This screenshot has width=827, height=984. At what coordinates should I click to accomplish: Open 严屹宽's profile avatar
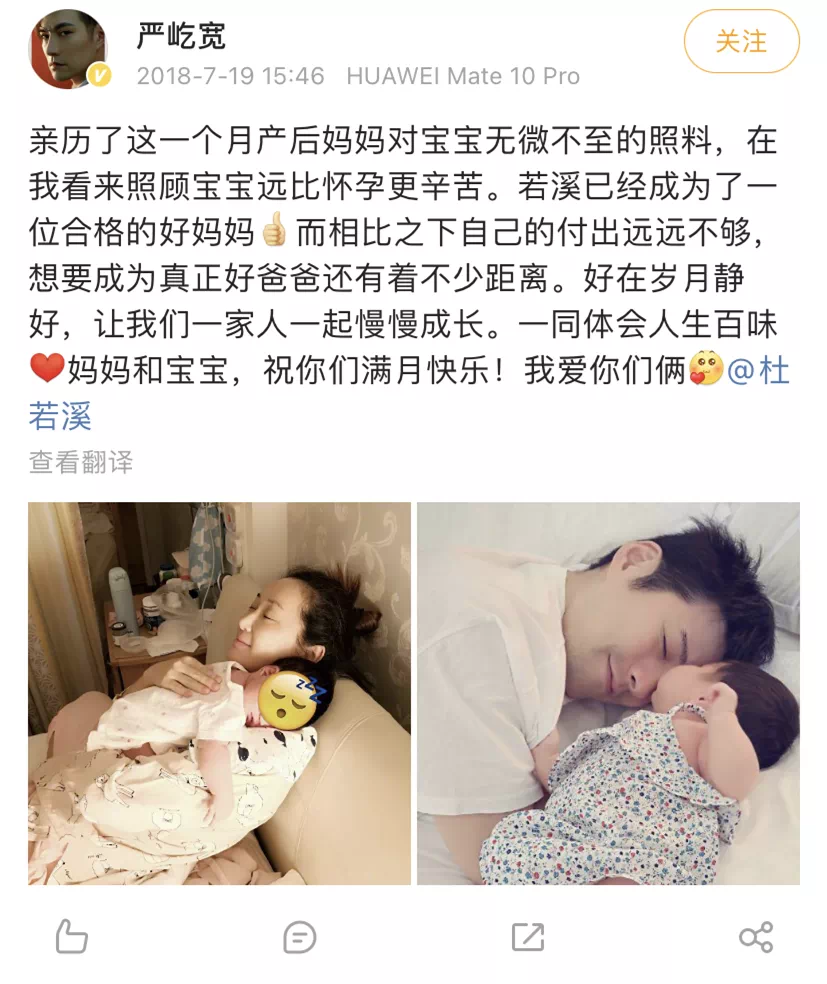(x=68, y=50)
